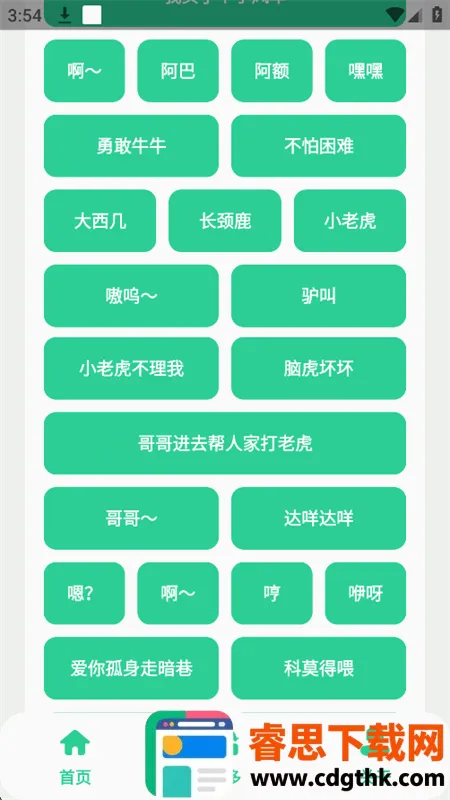Play the 阿巴 sound button
This screenshot has height=800, width=450.
pos(178,71)
